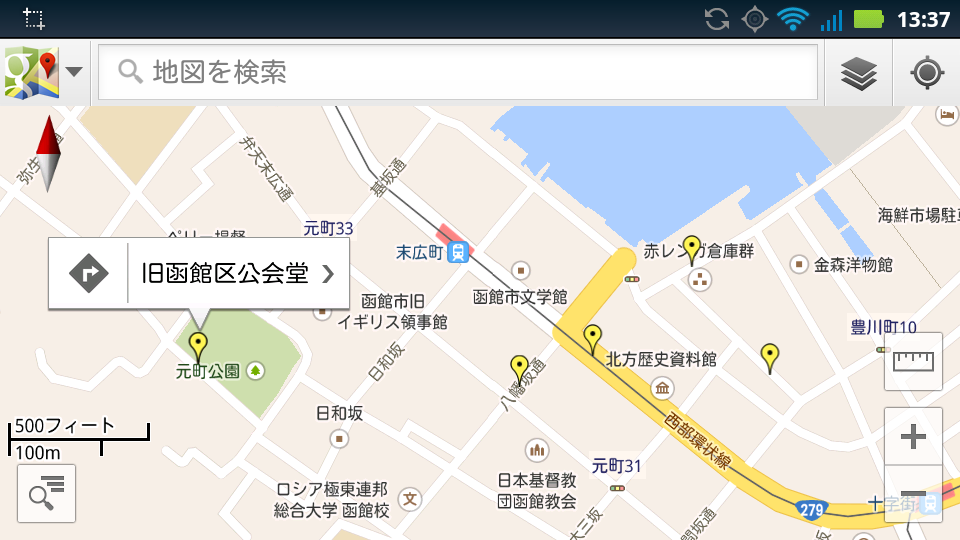Open the map layers menu
Screen dimensions: 960x540
[x=859, y=73]
